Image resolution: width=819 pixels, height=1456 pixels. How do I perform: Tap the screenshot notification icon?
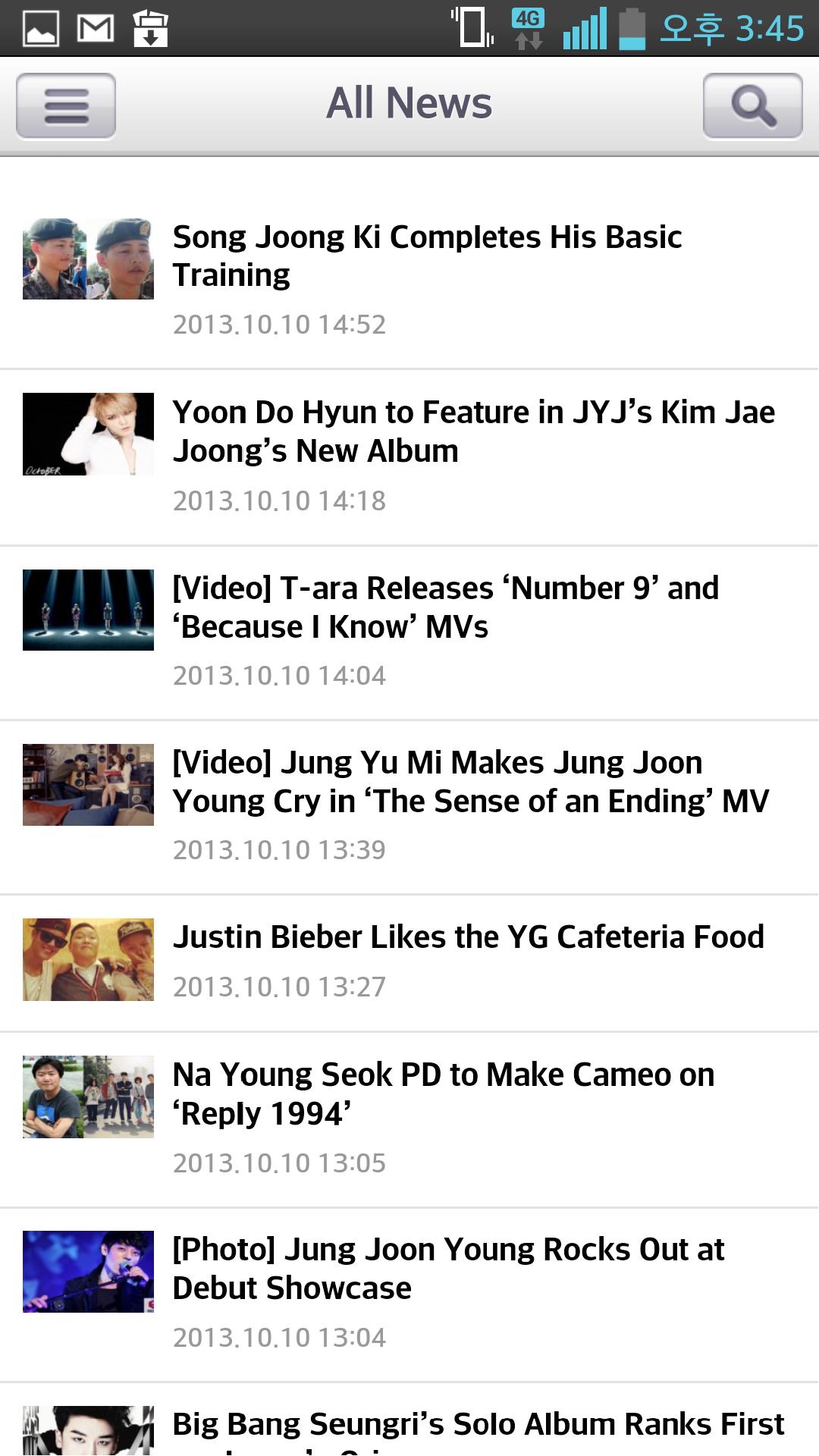[x=39, y=27]
